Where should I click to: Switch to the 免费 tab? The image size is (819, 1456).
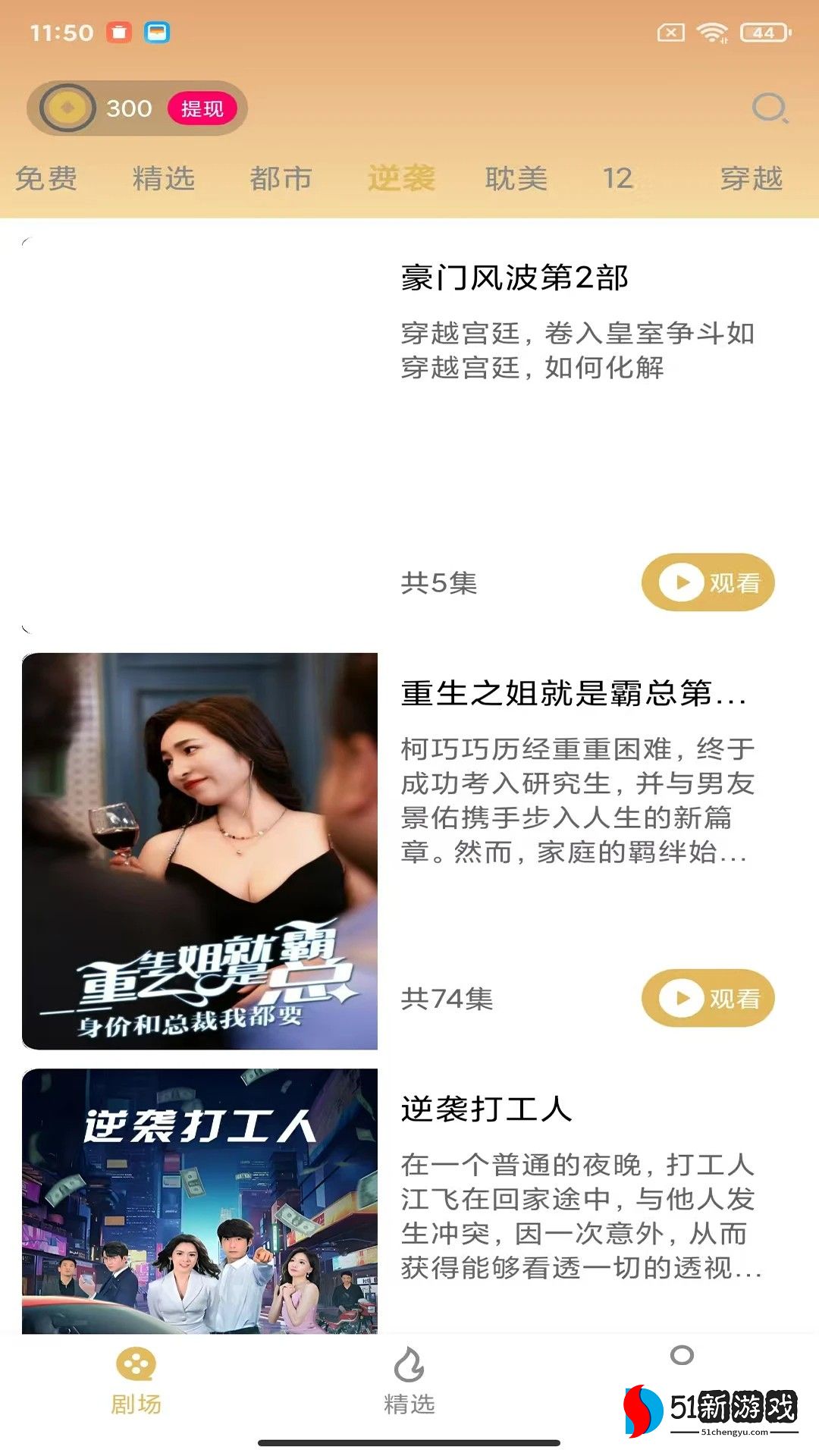tap(46, 179)
